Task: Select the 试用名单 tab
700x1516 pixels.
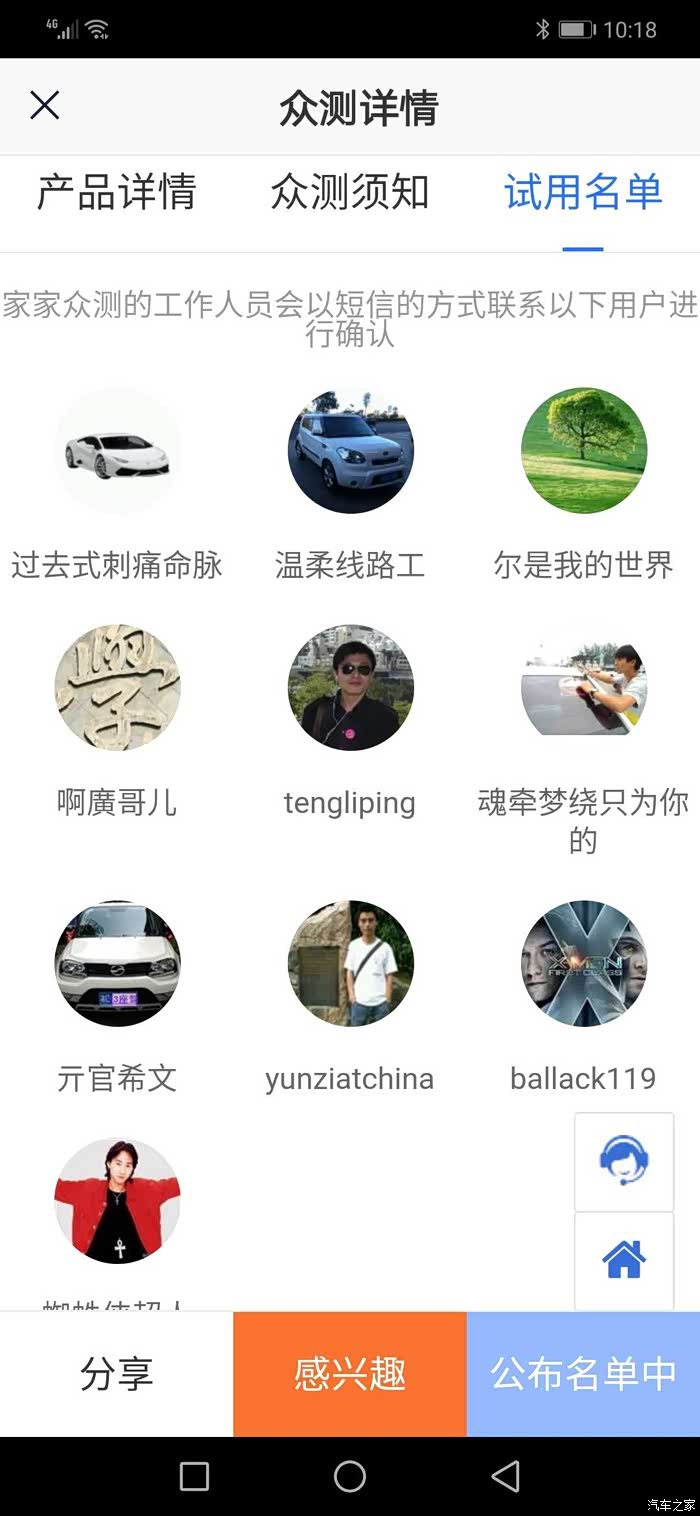Action: pos(583,192)
